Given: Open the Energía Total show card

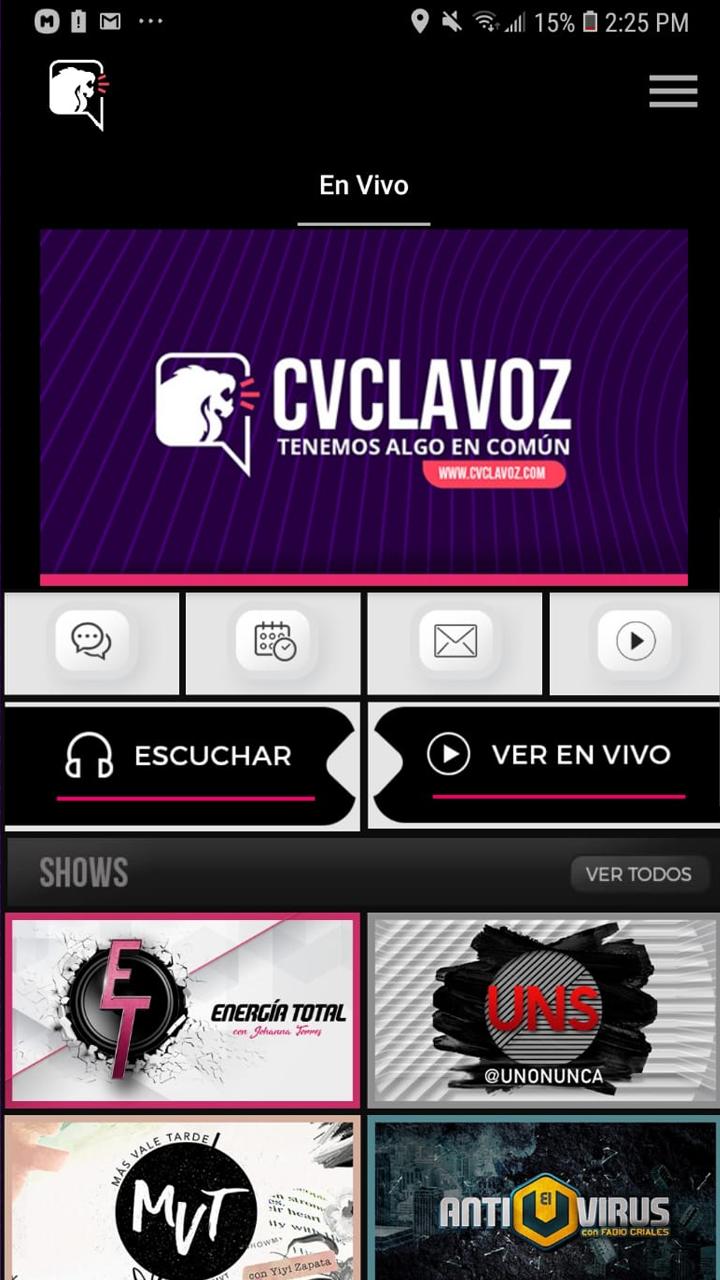Looking at the screenshot, I should pos(182,1010).
